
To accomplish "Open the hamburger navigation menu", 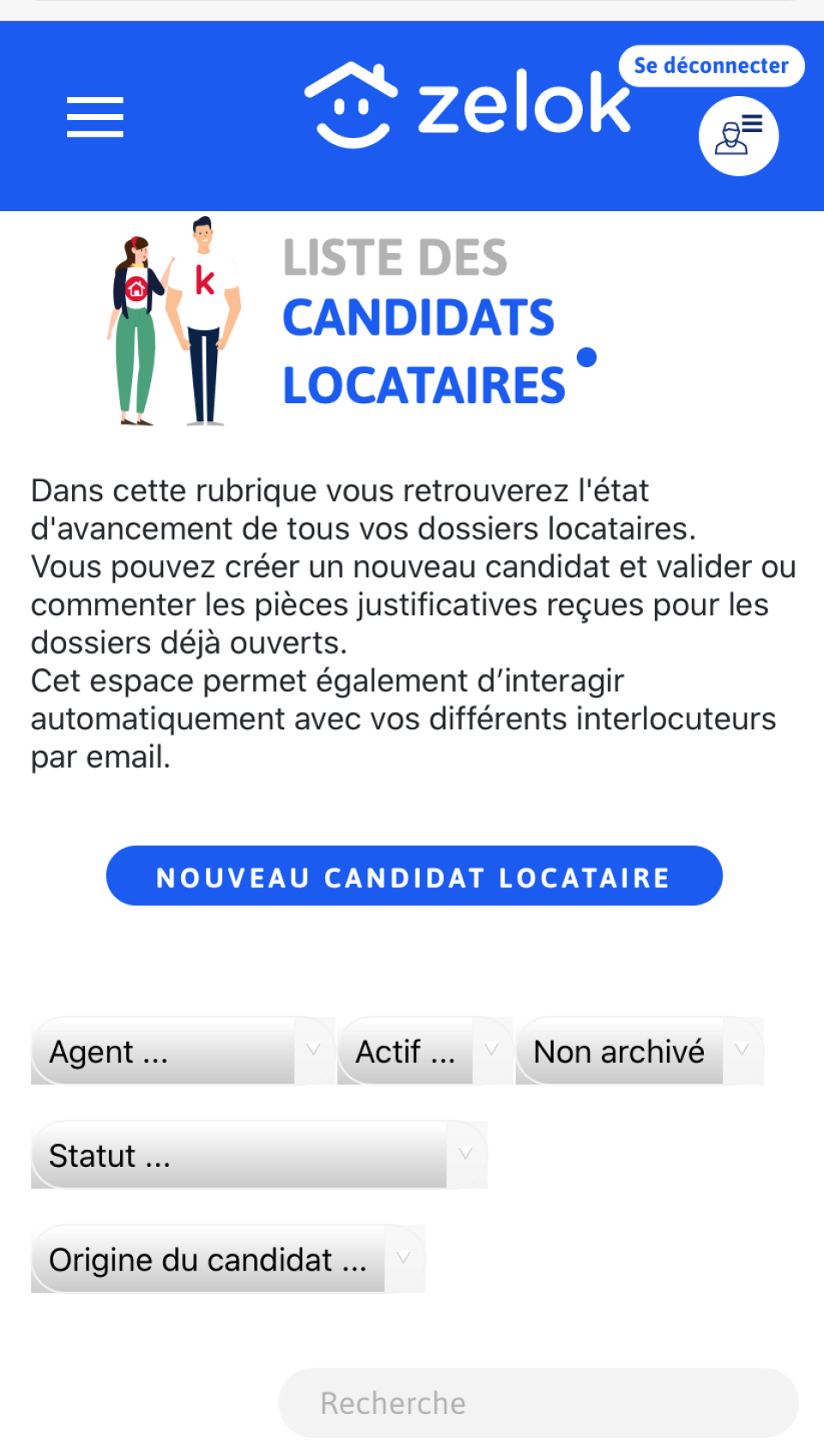I will pos(95,118).
